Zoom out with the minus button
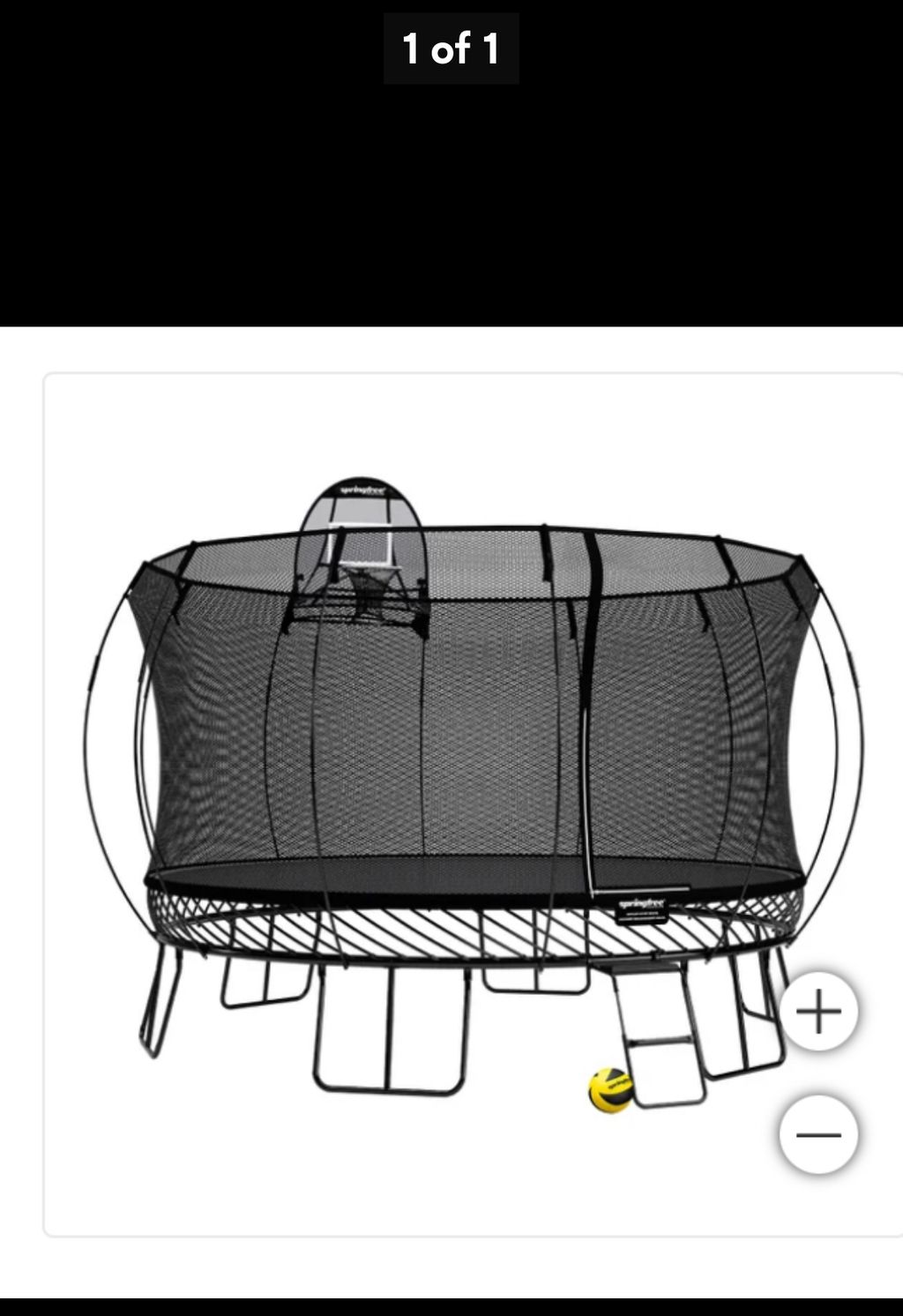The height and width of the screenshot is (1316, 903). 818,1134
